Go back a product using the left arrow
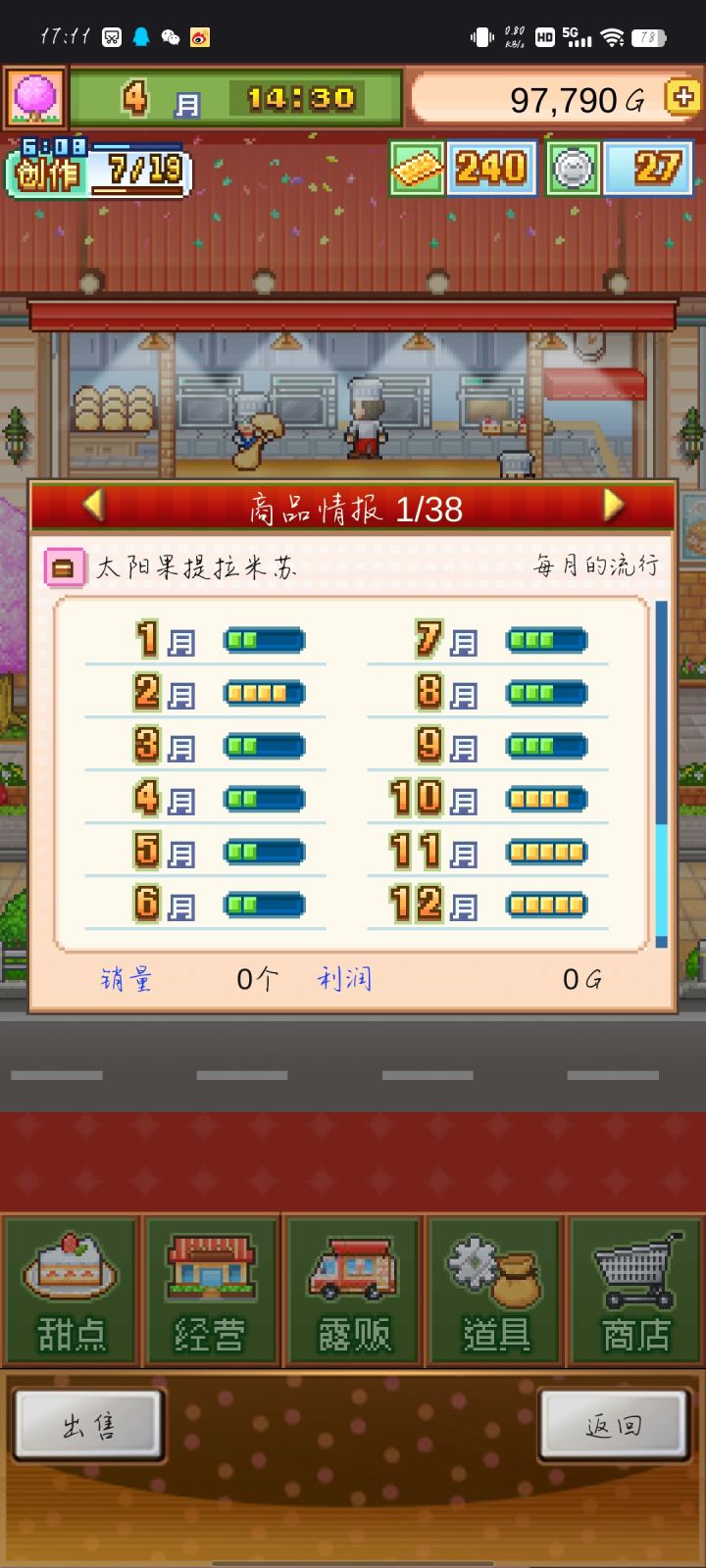The height and width of the screenshot is (1568, 706). pyautogui.click(x=92, y=506)
